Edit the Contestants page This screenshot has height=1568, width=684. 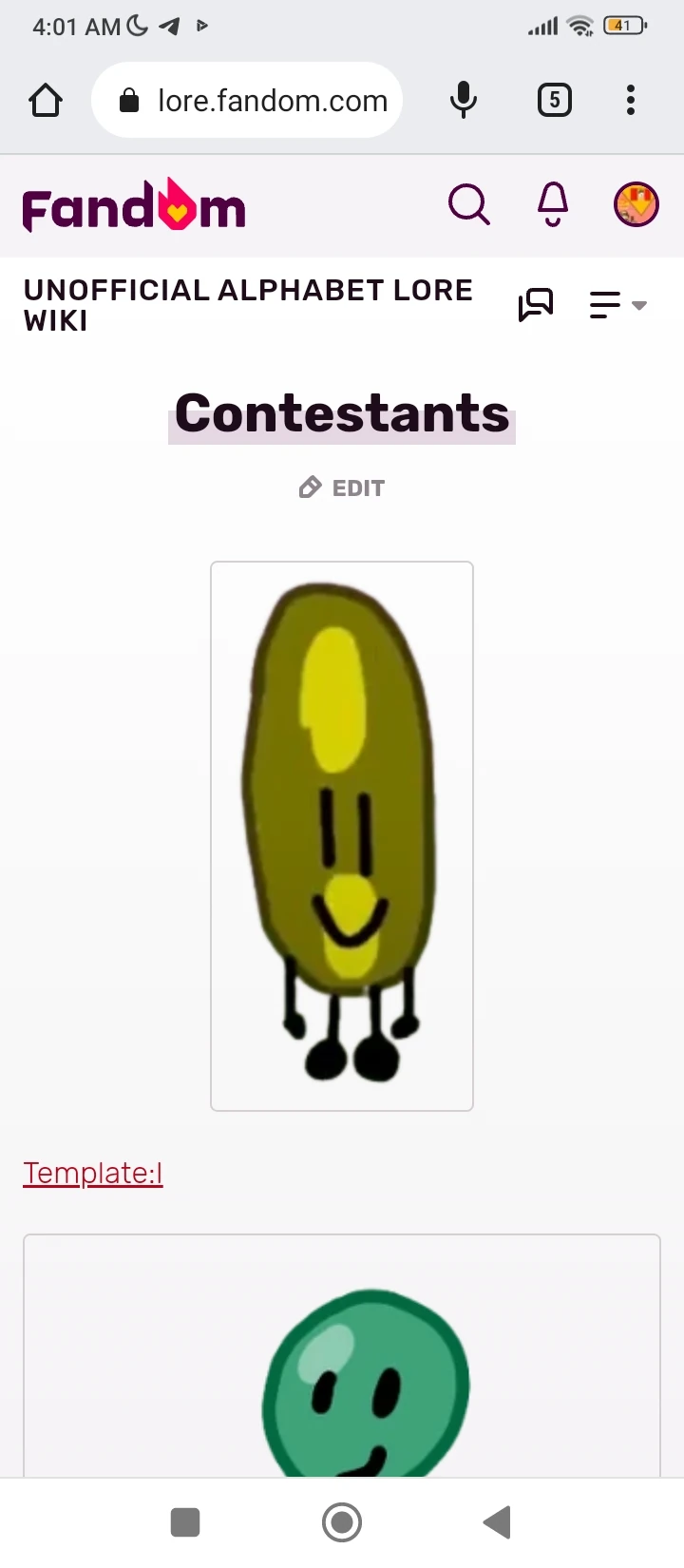(342, 488)
